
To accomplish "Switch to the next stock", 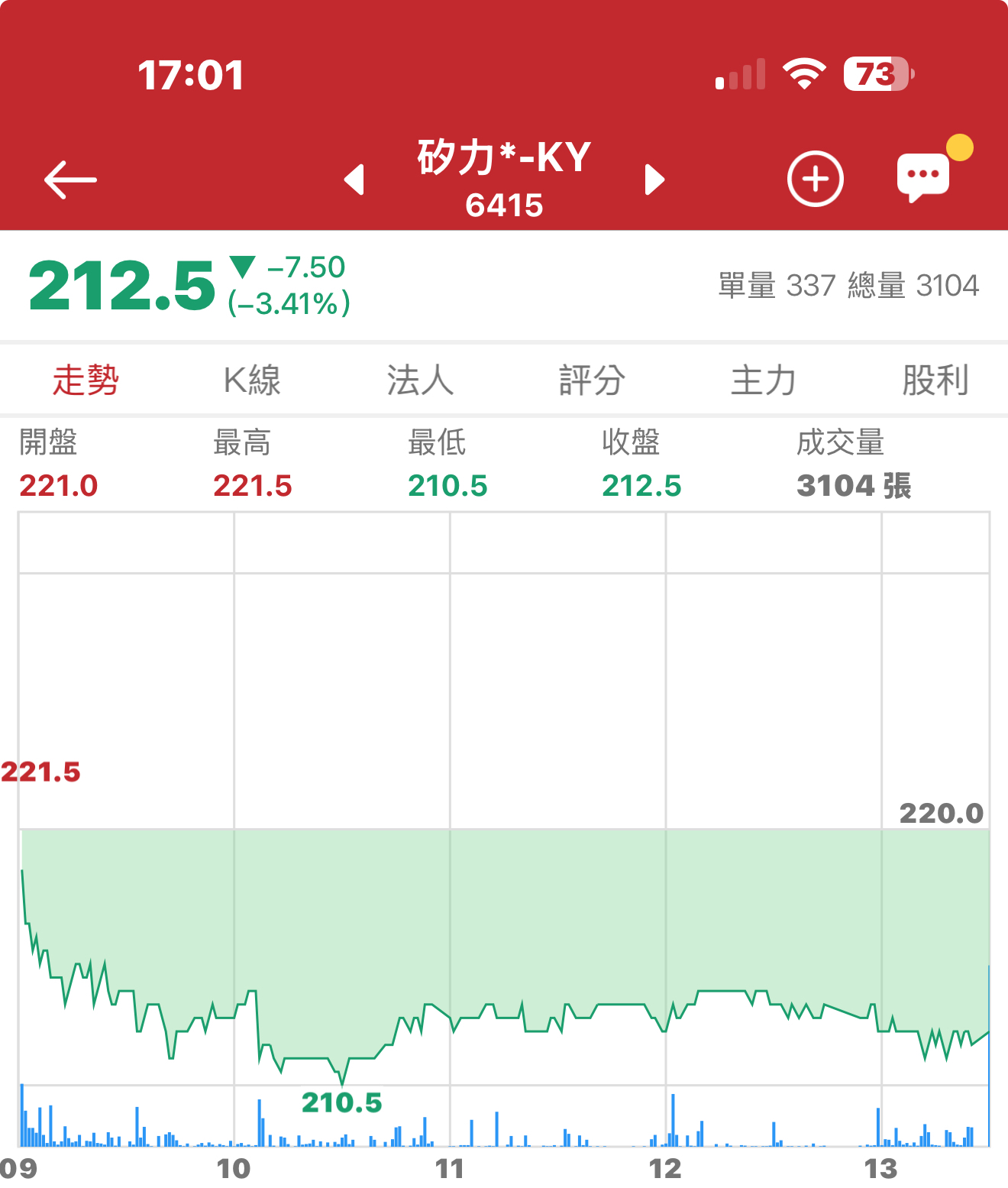I will (x=654, y=180).
